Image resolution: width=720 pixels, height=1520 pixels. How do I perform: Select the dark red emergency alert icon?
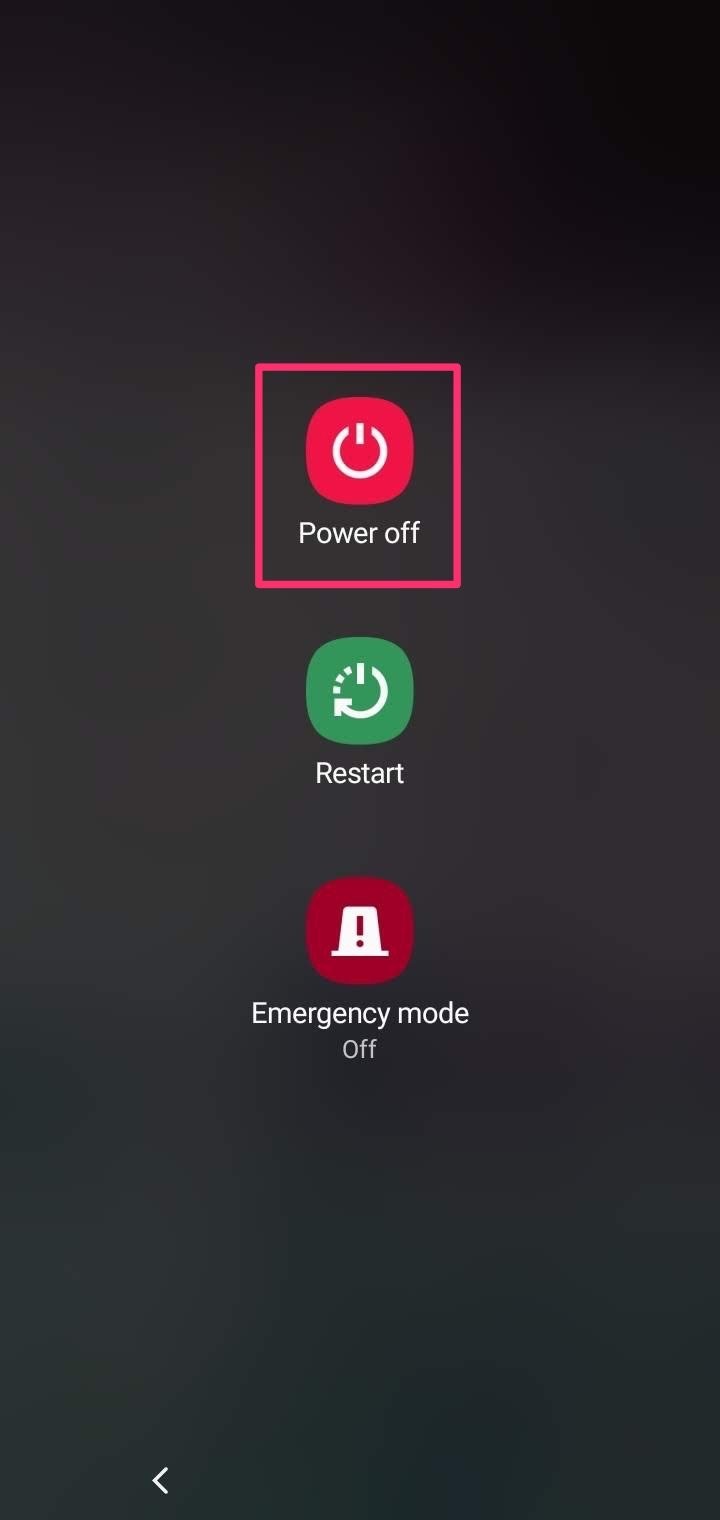pyautogui.click(x=359, y=930)
